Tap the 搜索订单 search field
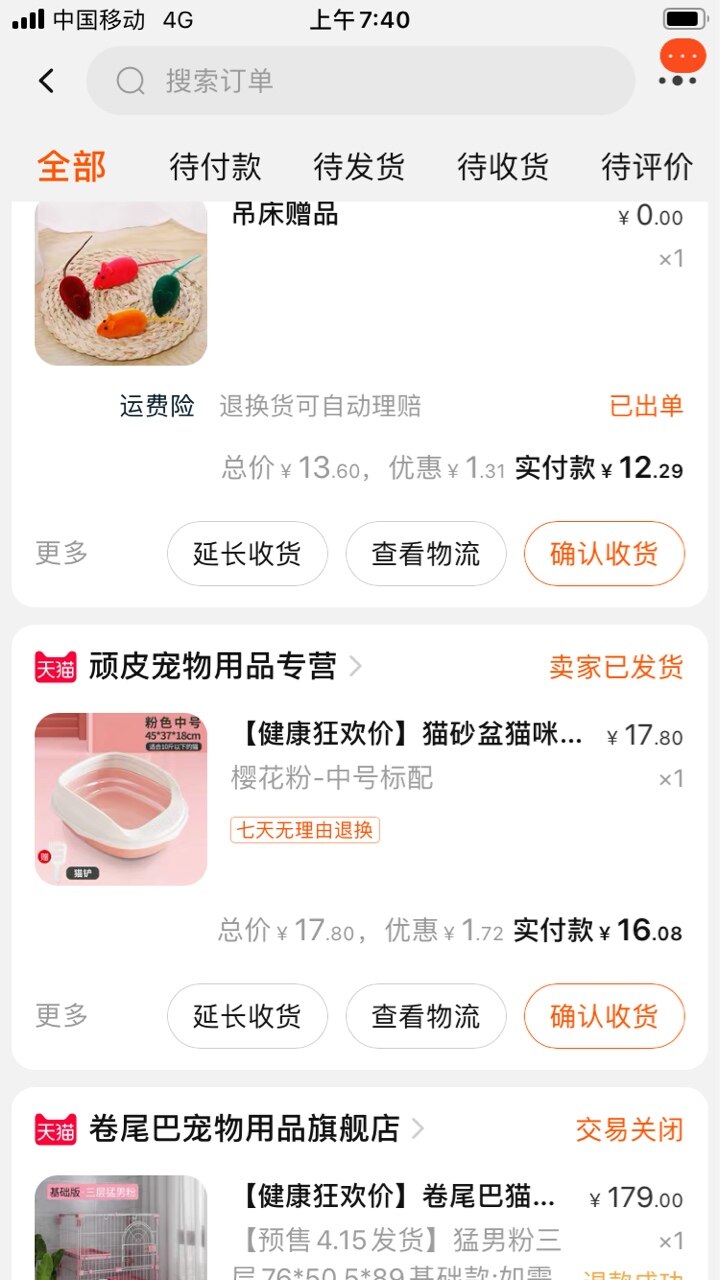Screen dimensions: 720x1280 360,81
